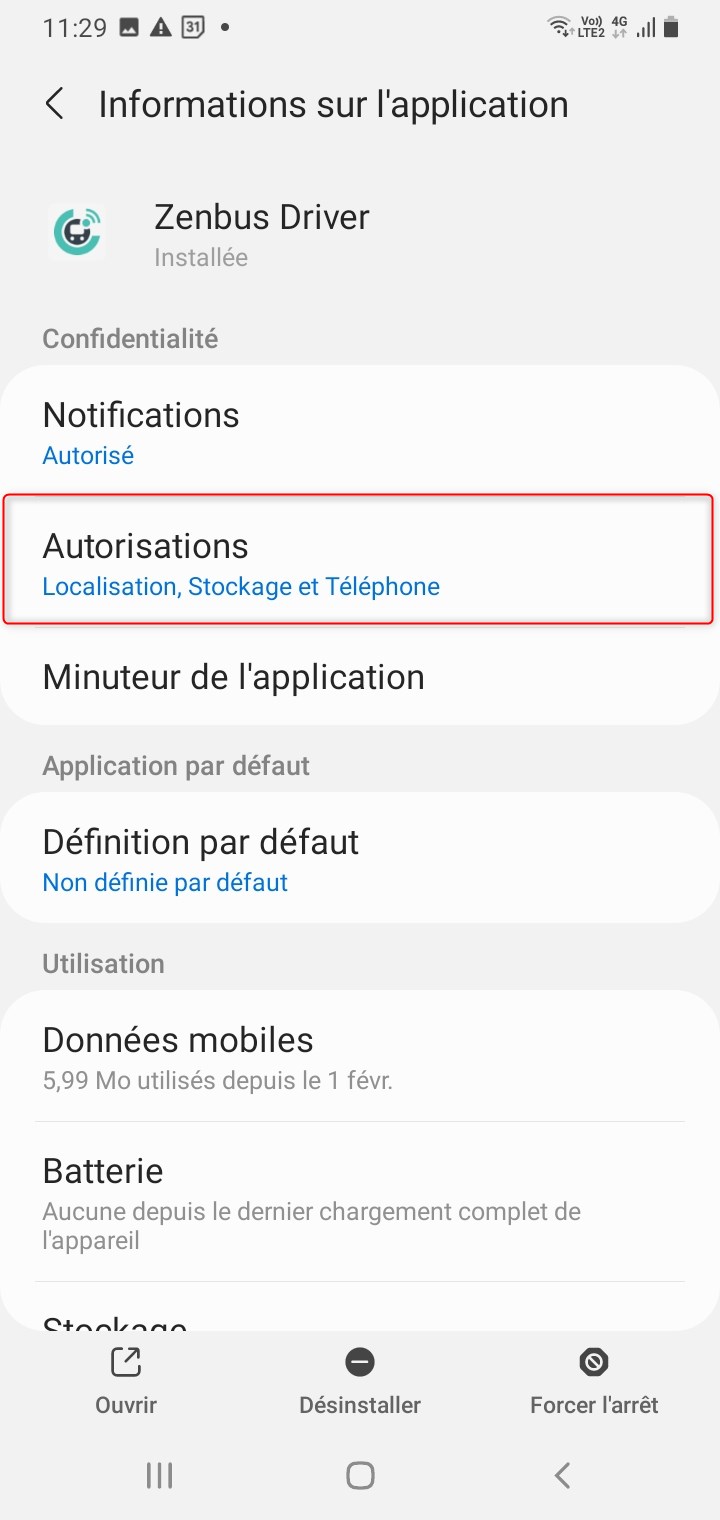Tap the home navigation button
The image size is (720, 1520).
tap(360, 1474)
